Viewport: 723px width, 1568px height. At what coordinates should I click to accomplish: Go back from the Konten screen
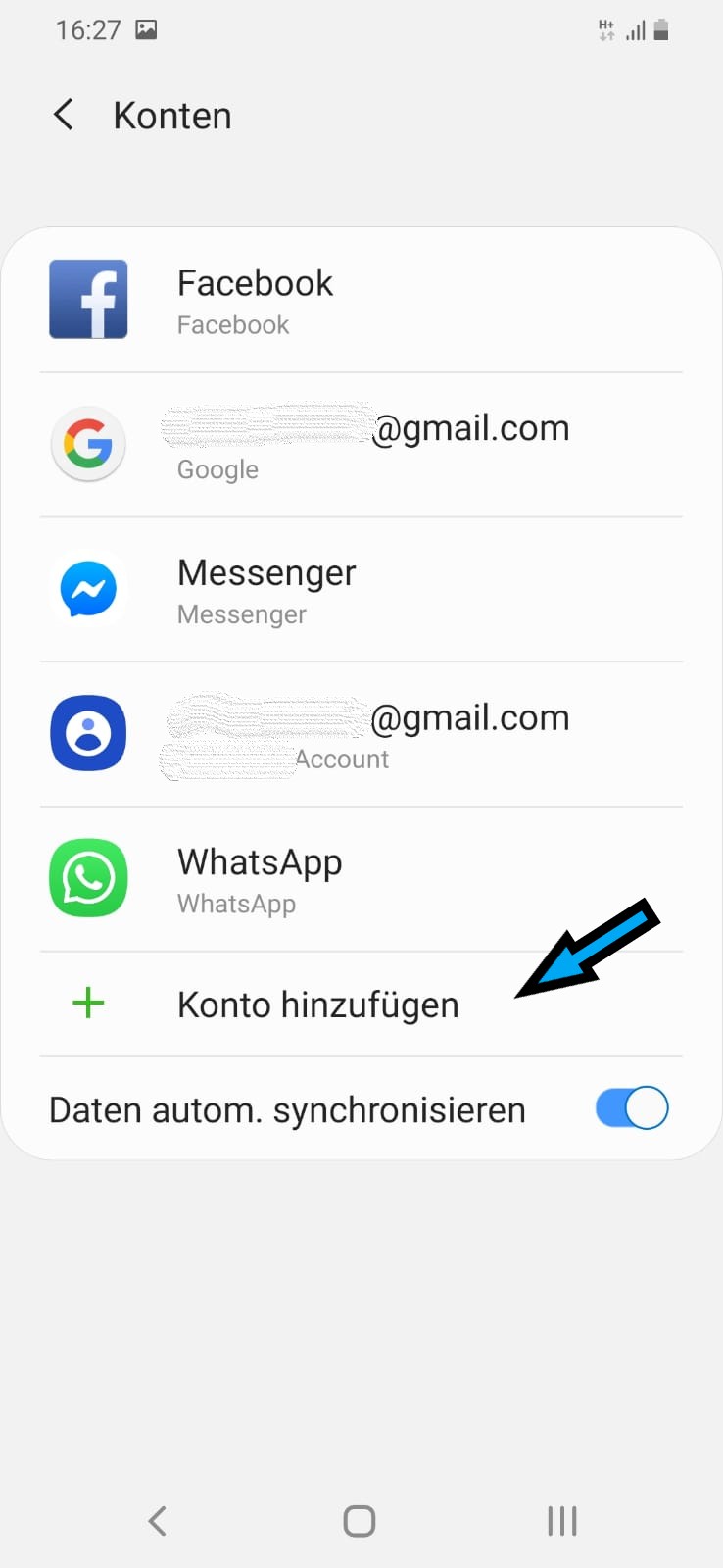(64, 115)
